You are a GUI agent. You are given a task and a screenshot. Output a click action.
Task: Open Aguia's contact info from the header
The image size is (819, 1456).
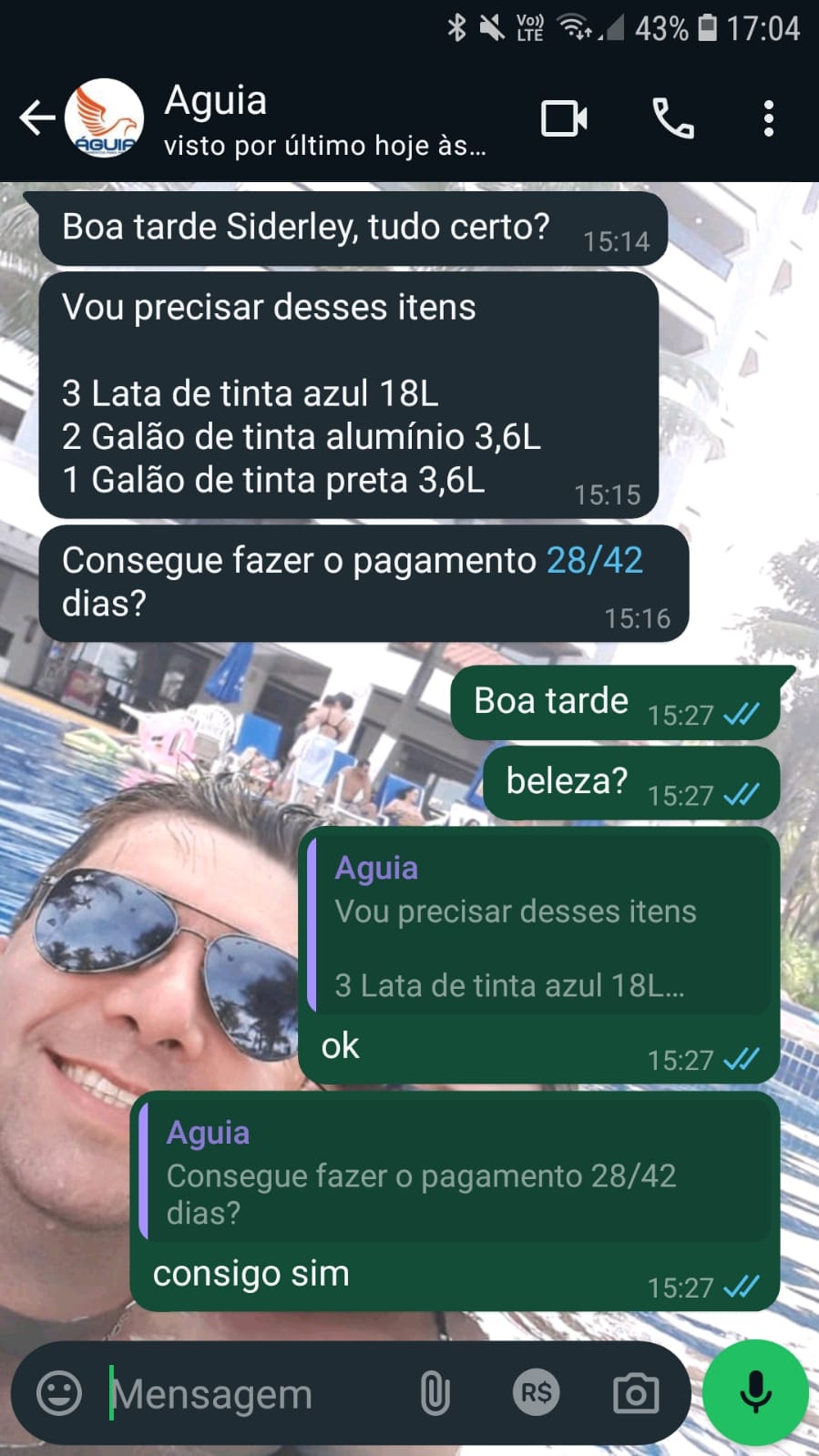[x=323, y=120]
